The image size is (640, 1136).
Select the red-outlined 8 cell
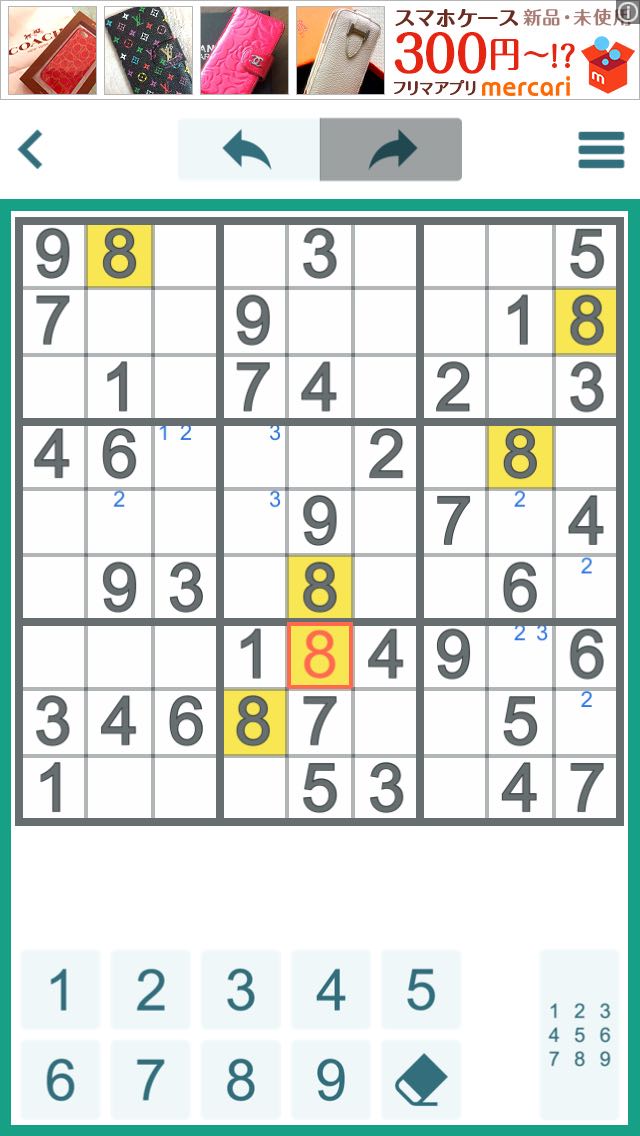[320, 656]
